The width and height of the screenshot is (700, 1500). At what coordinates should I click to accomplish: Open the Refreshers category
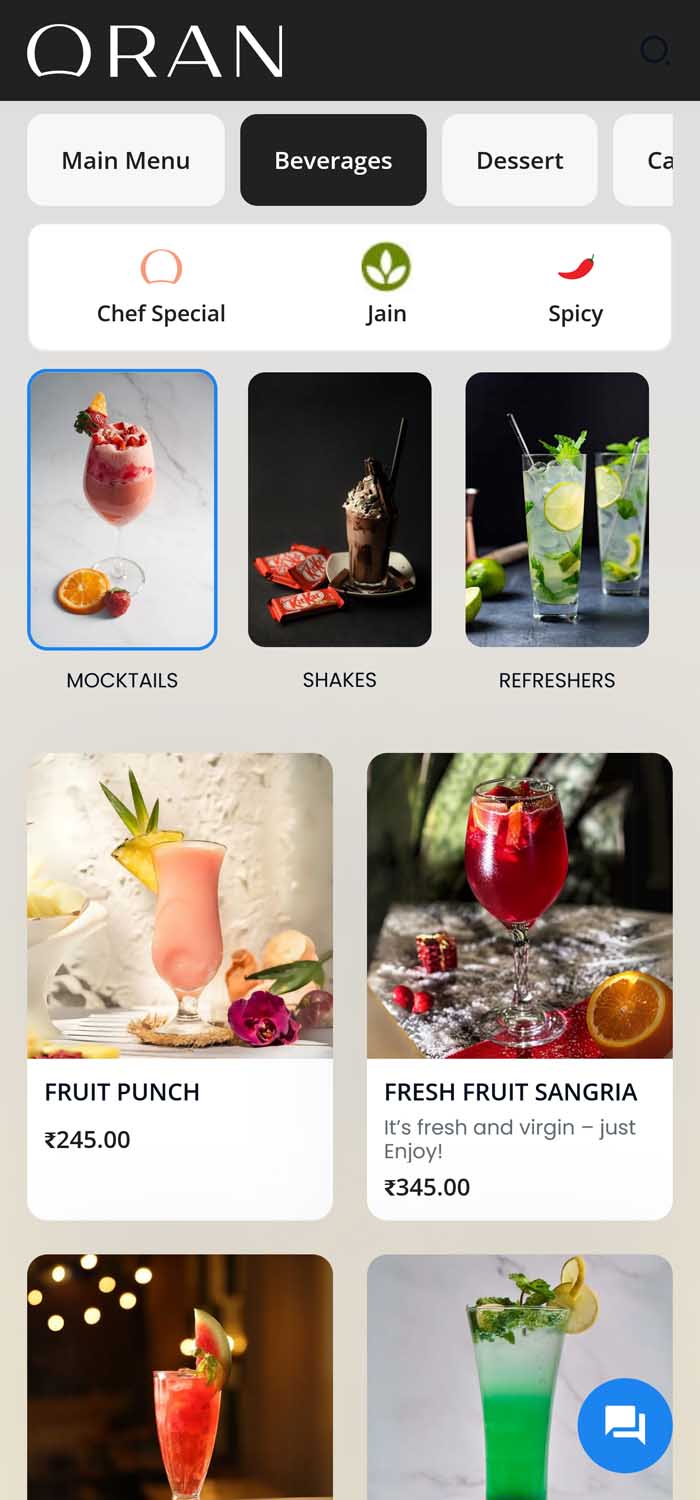(x=557, y=510)
